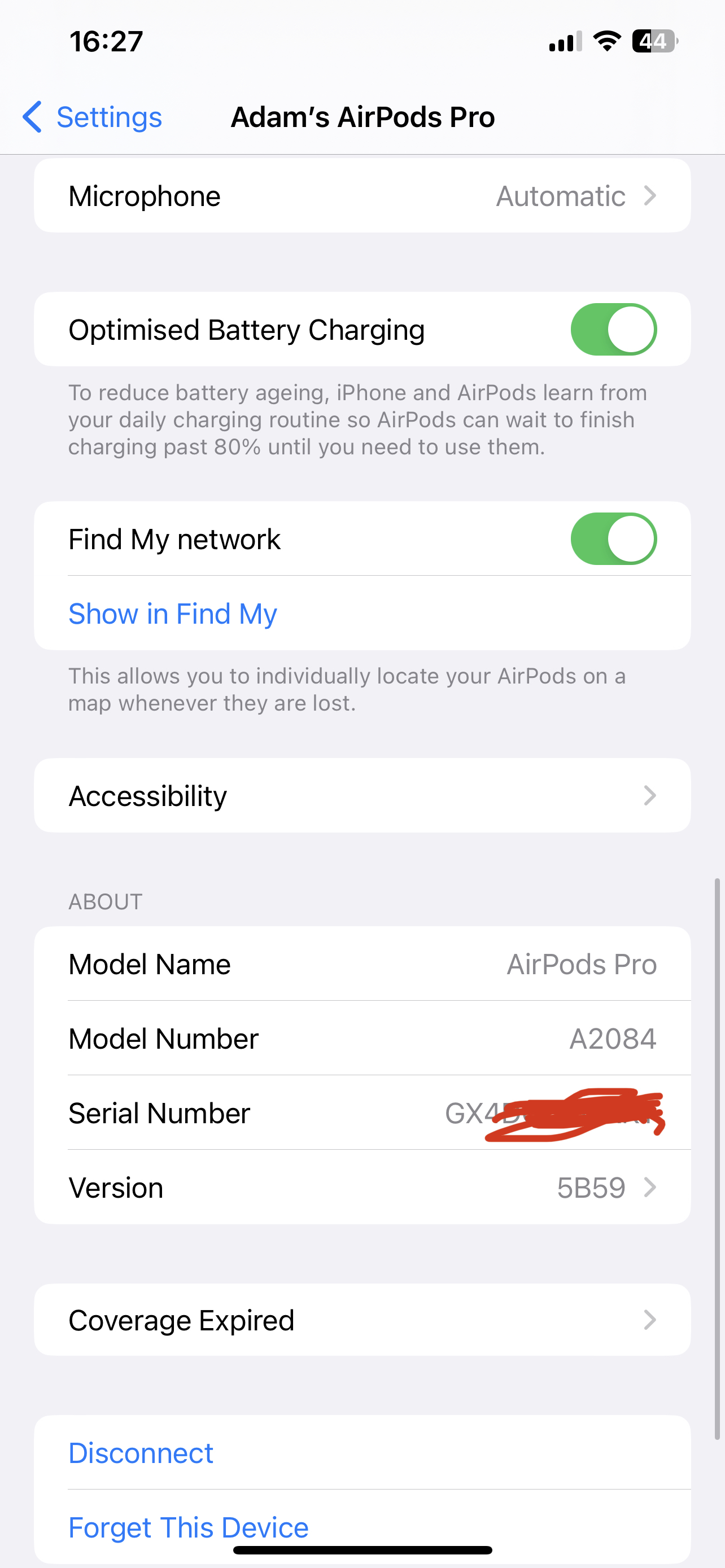725x1568 pixels.
Task: Tap Forget This Device
Action: tap(189, 1527)
